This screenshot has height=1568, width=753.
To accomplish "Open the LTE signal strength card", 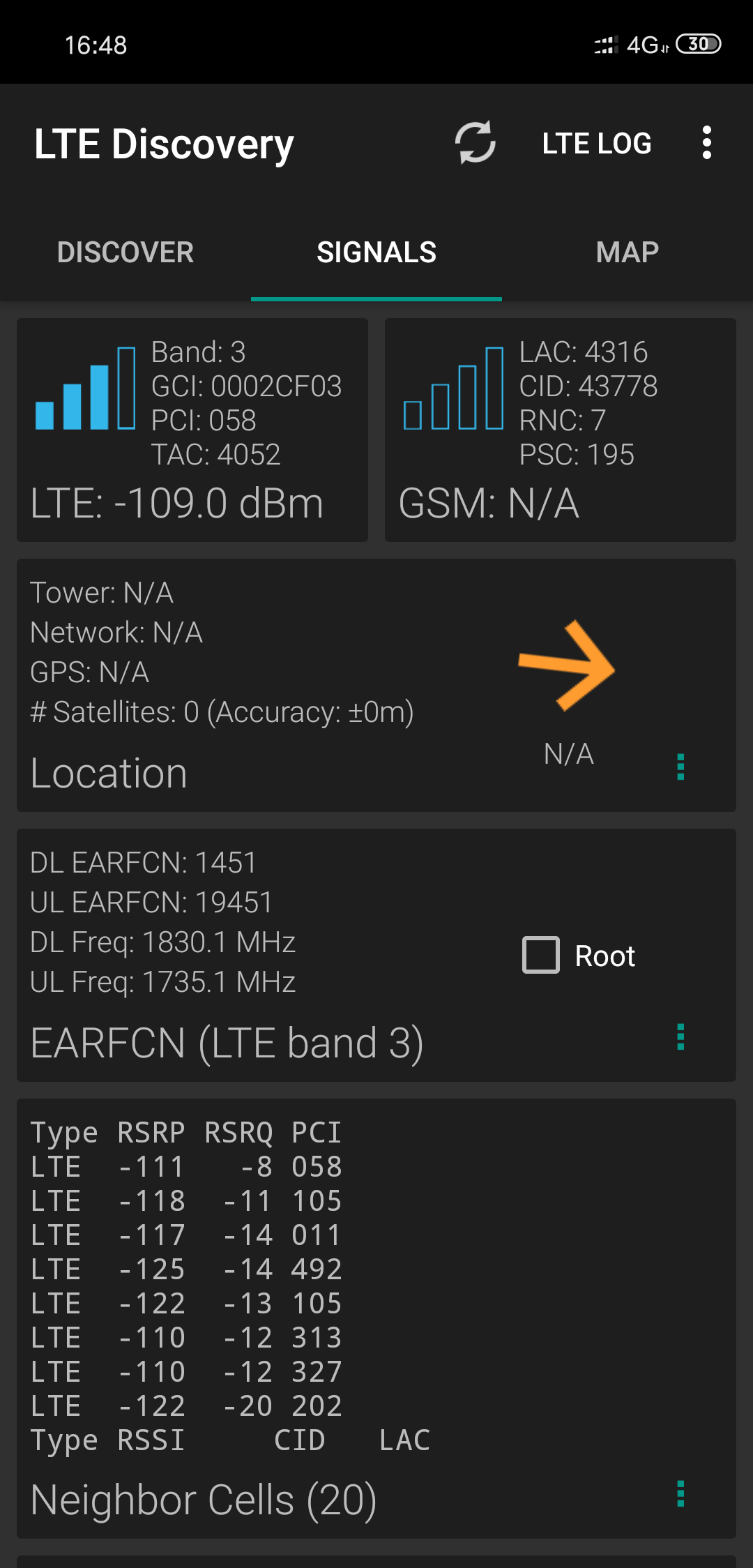I will click(192, 430).
